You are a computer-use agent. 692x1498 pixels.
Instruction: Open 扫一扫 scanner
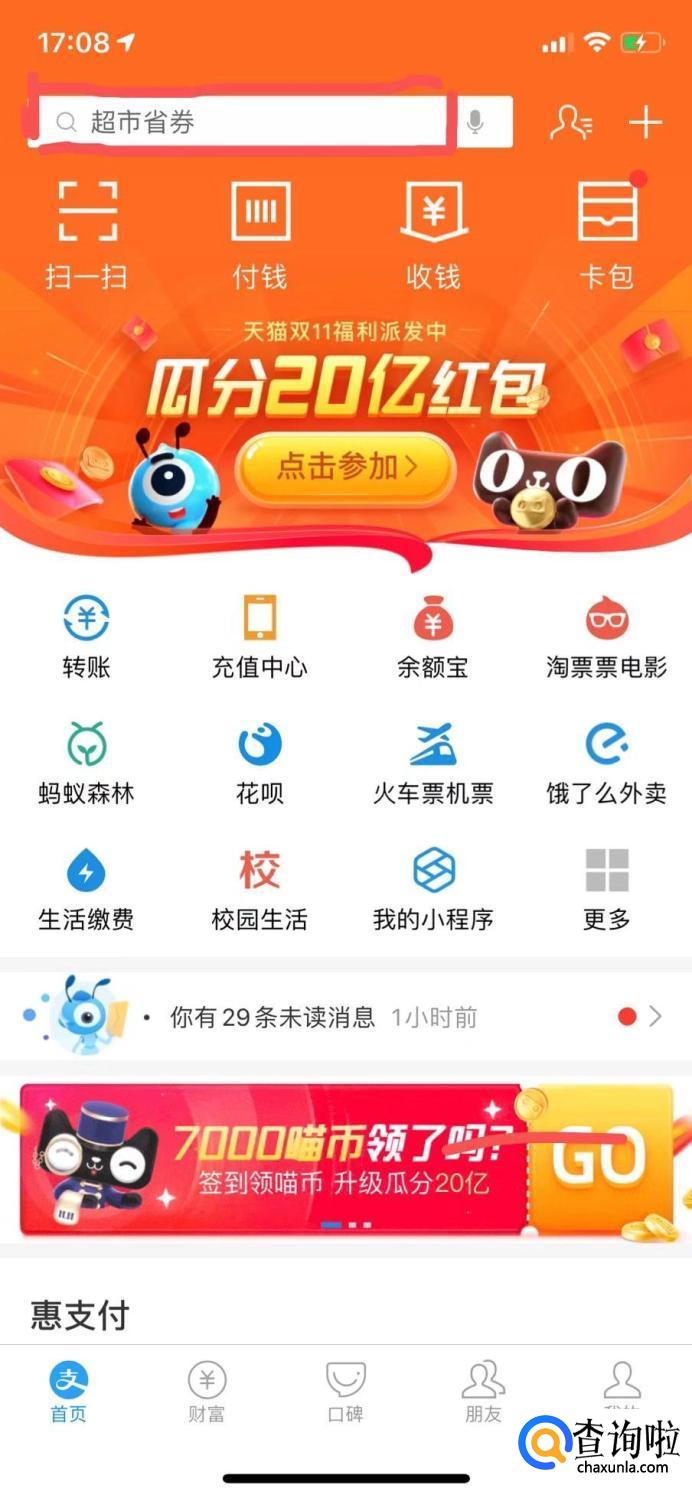[x=87, y=232]
